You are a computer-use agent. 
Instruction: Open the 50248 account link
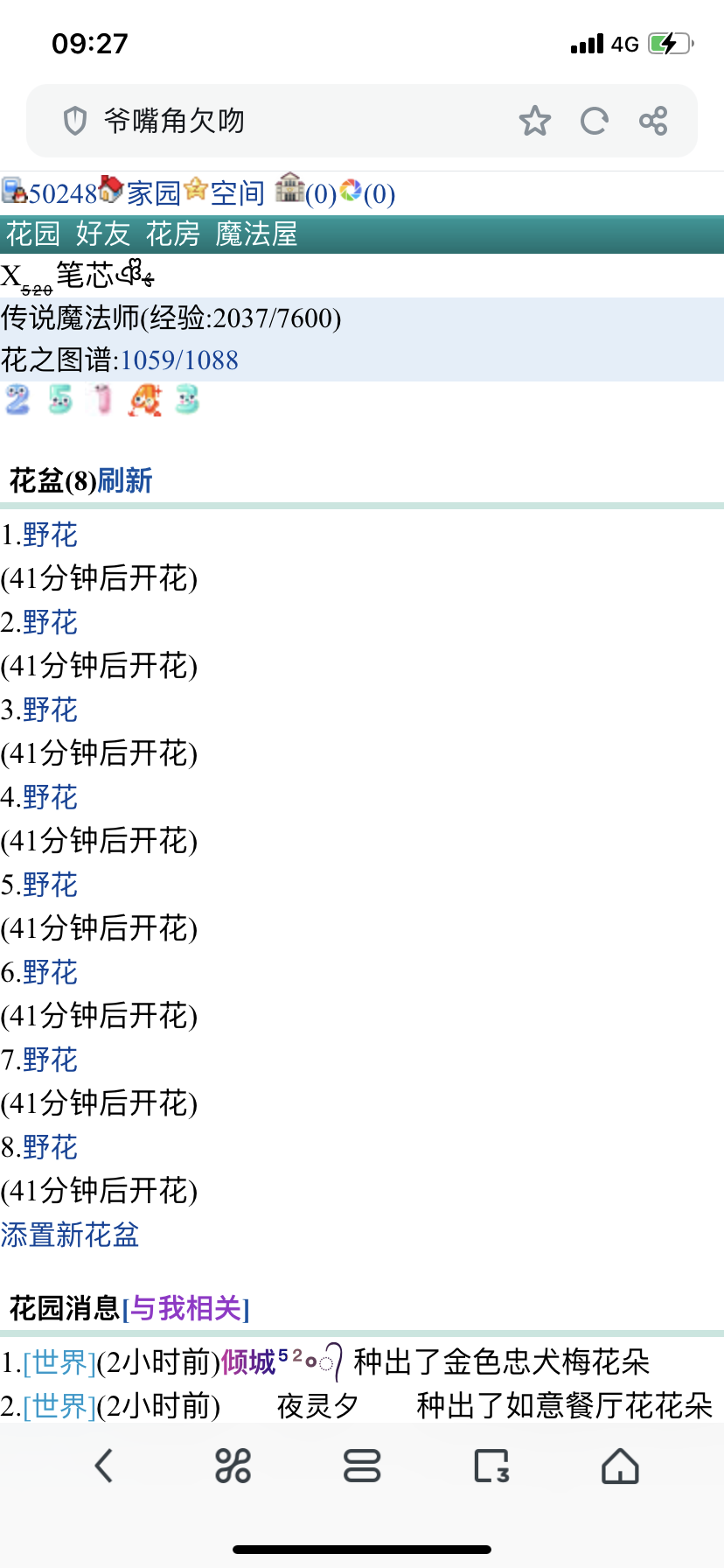click(62, 192)
